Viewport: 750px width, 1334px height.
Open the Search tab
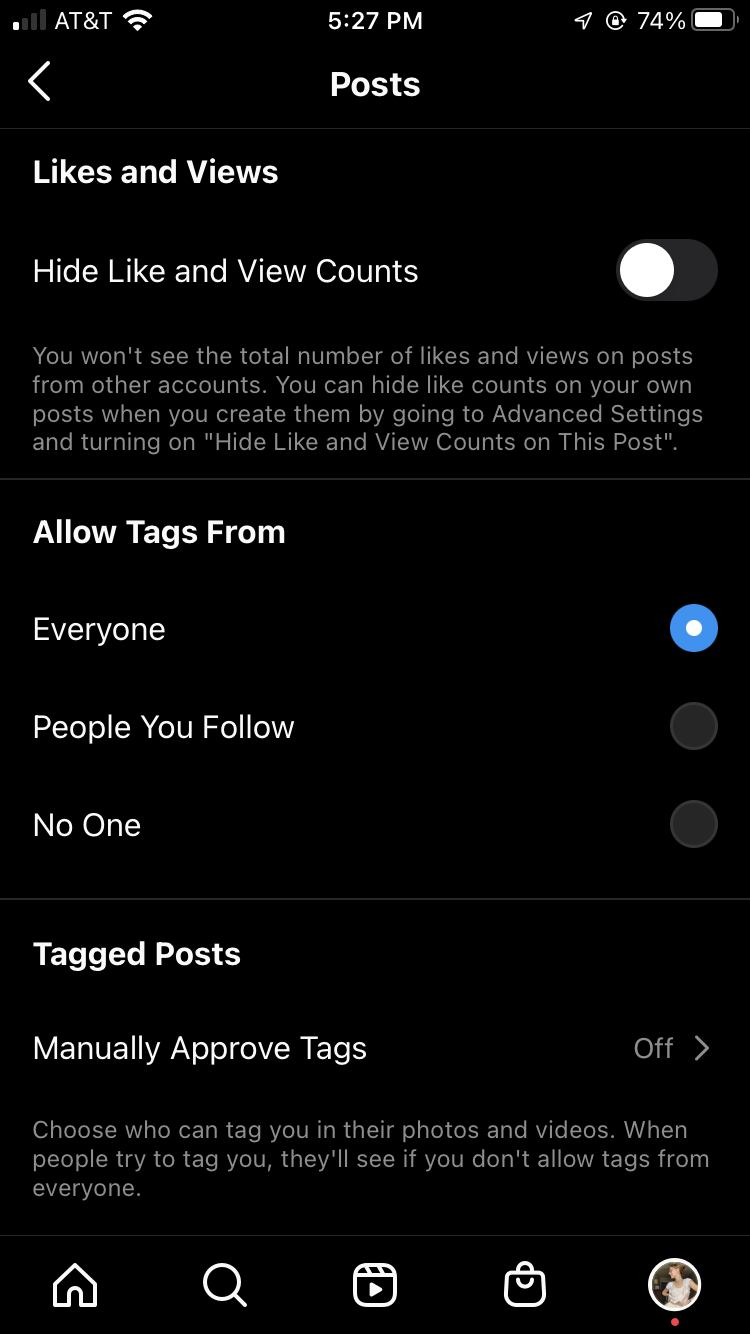pyautogui.click(x=225, y=1285)
